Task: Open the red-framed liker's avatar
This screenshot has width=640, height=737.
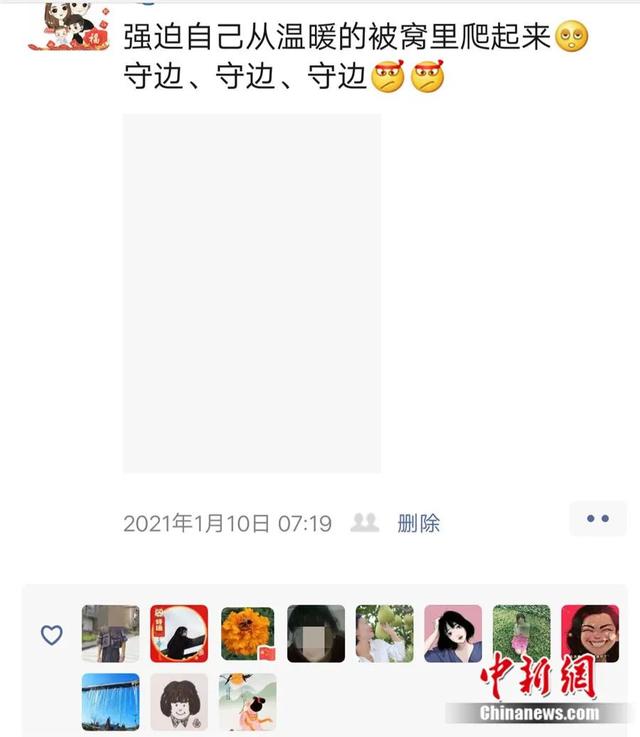Action: [179, 633]
